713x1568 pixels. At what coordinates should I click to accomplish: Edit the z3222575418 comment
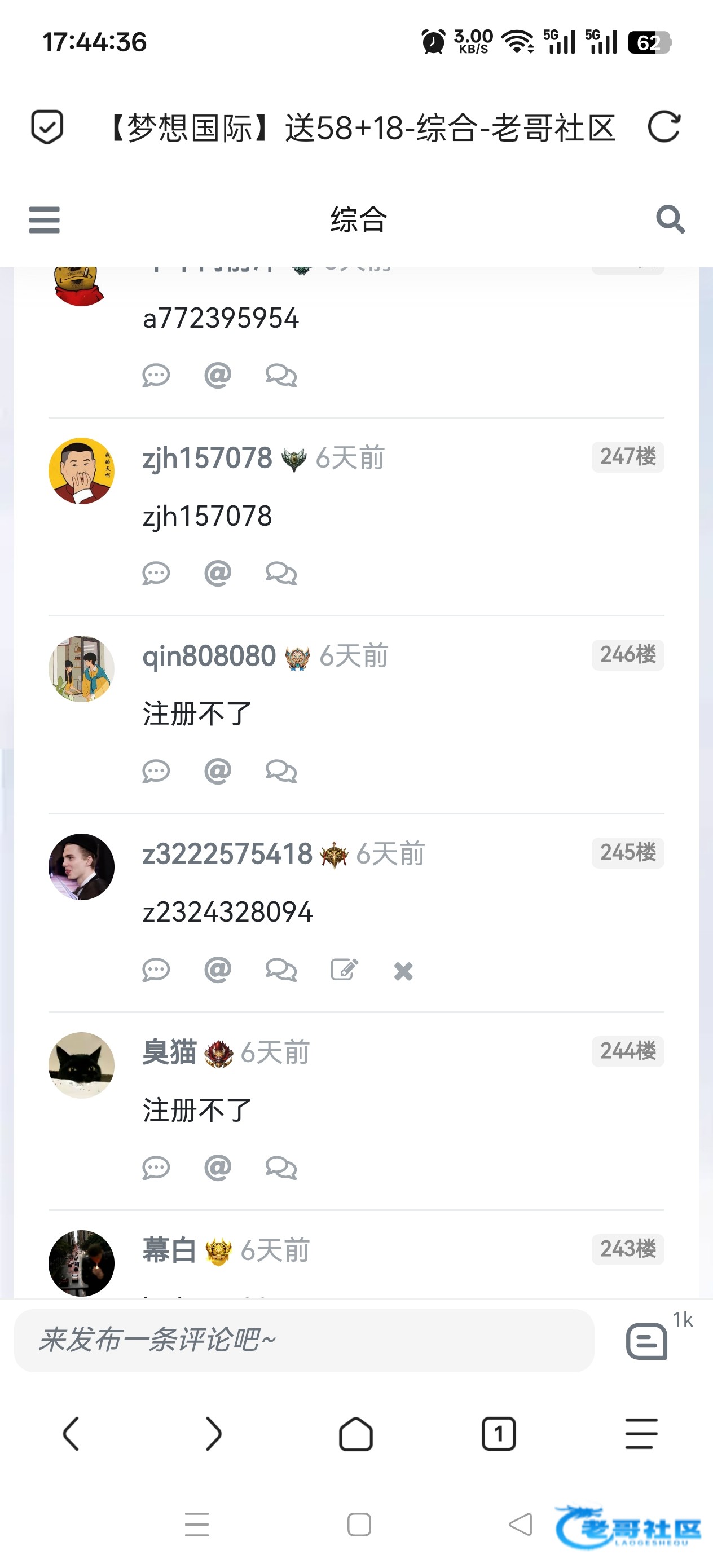coord(344,970)
